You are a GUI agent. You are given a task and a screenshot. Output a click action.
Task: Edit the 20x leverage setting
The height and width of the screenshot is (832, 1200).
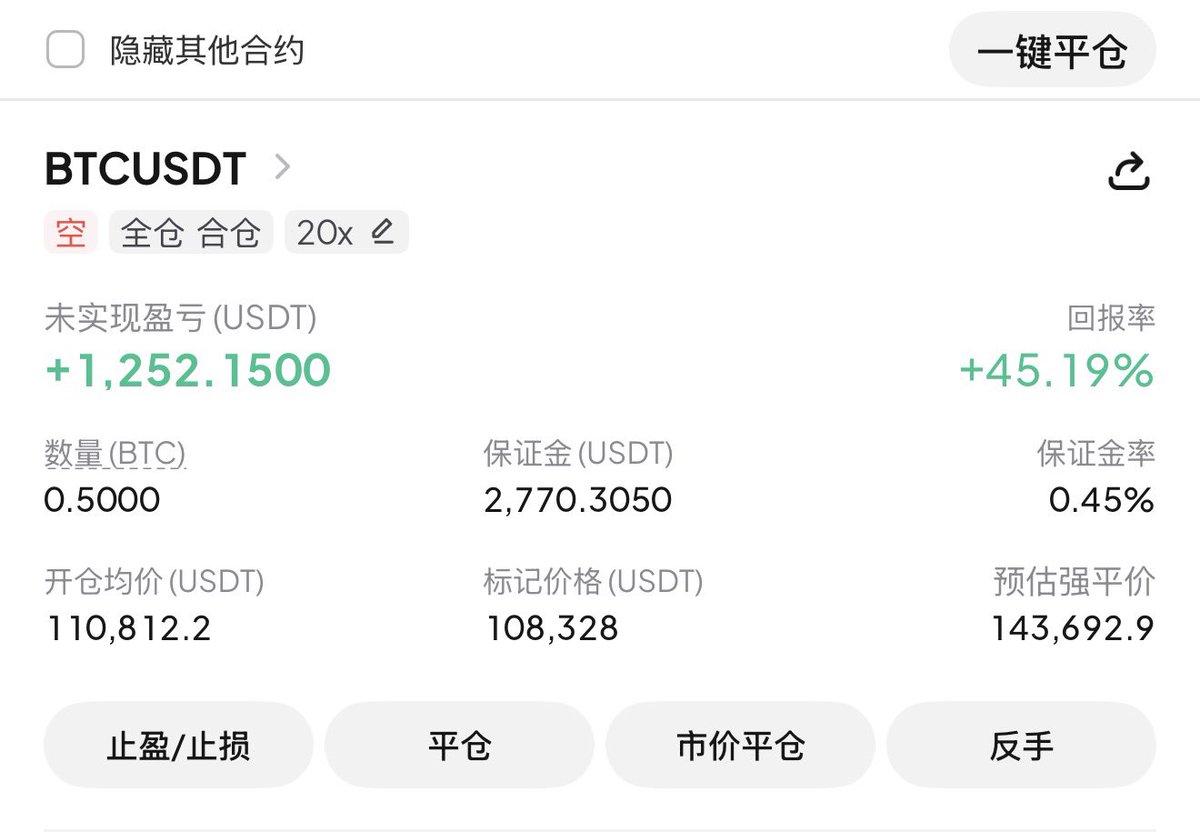pos(347,233)
